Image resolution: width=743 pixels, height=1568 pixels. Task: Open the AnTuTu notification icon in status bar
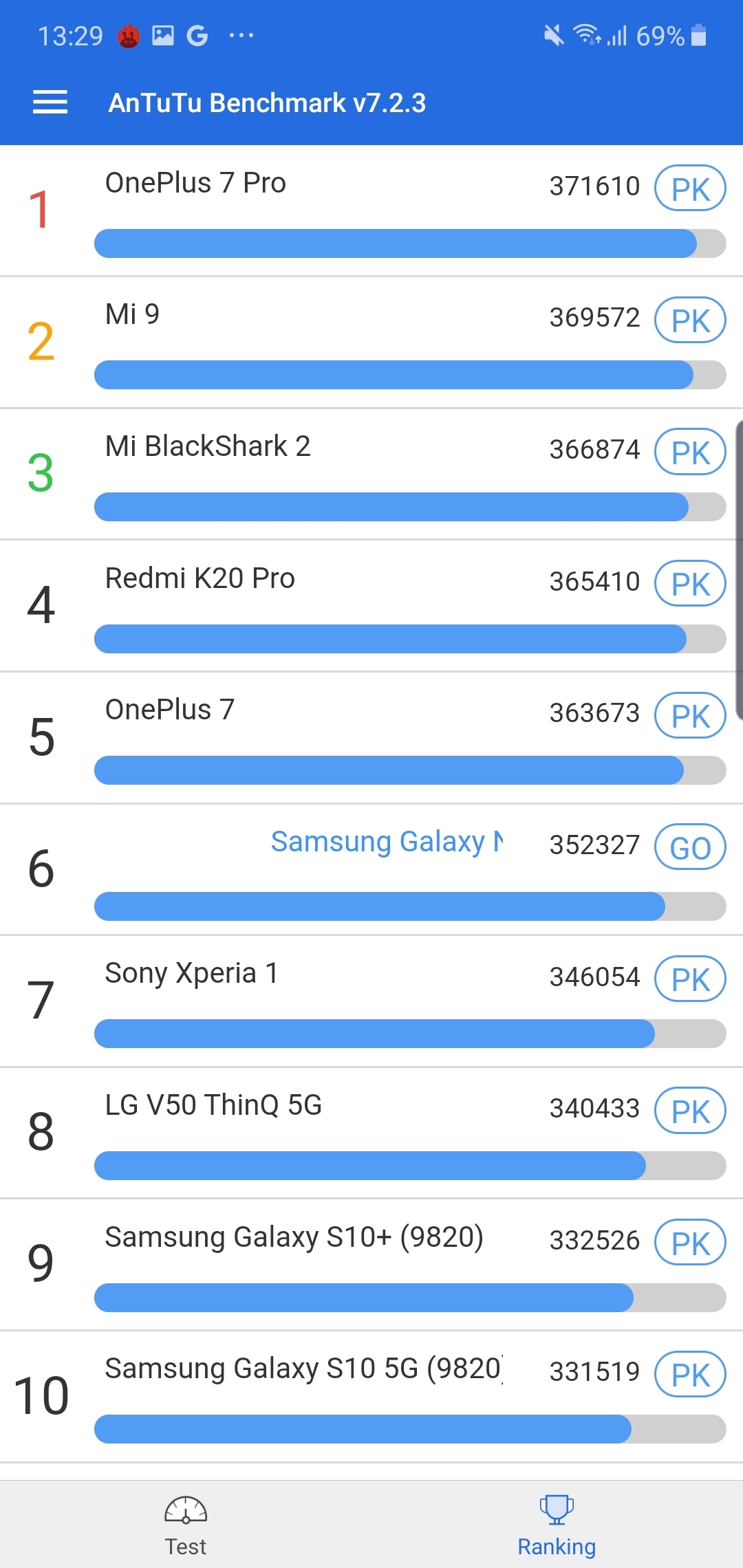(127, 34)
